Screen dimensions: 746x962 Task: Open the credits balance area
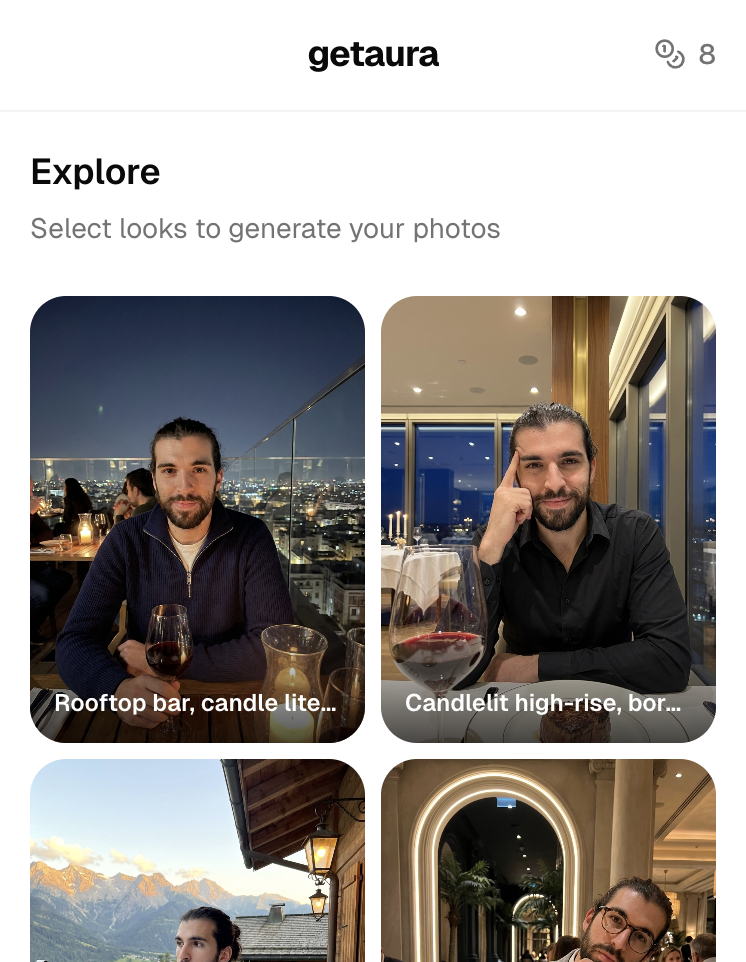[685, 54]
